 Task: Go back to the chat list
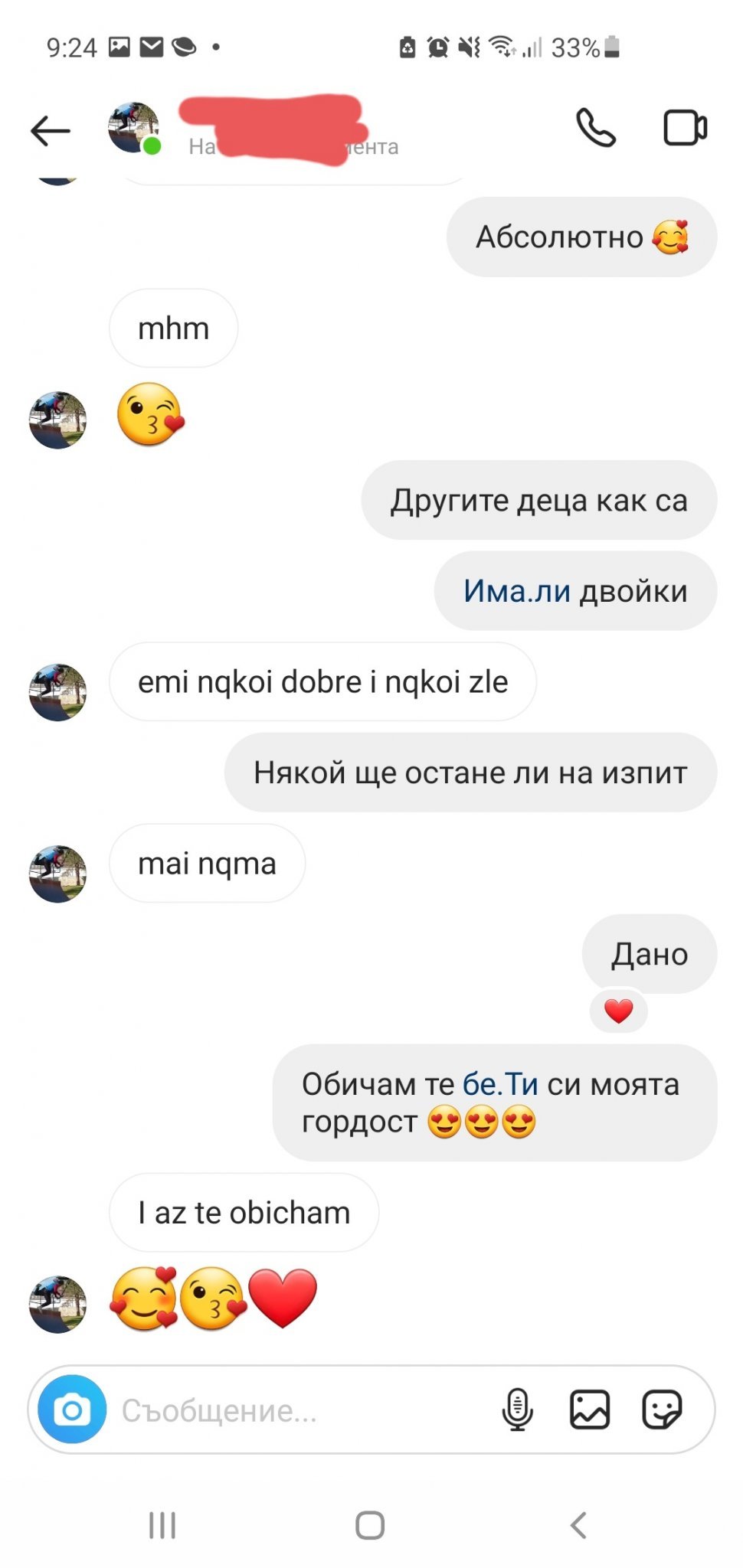point(51,130)
